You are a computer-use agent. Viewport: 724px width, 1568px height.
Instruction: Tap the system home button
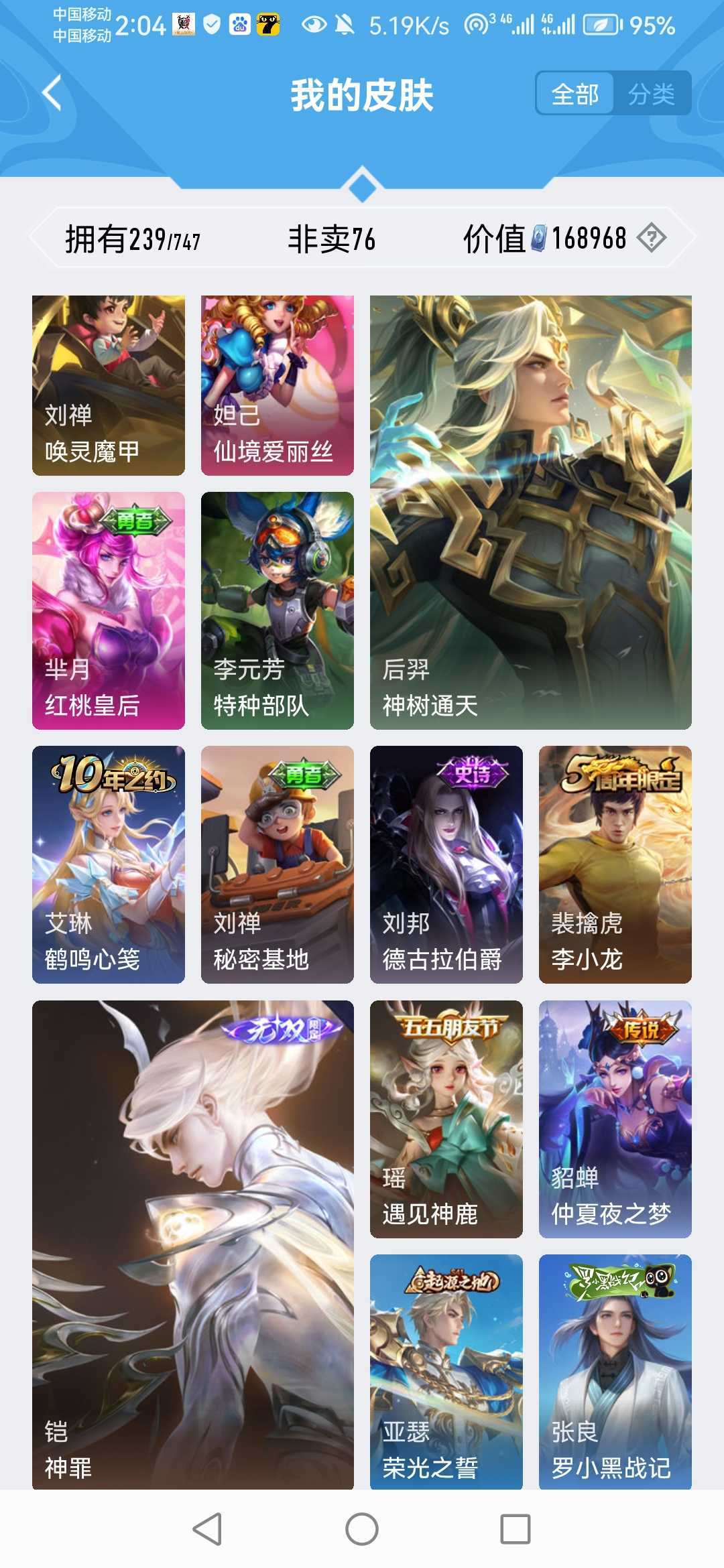pyautogui.click(x=362, y=1529)
